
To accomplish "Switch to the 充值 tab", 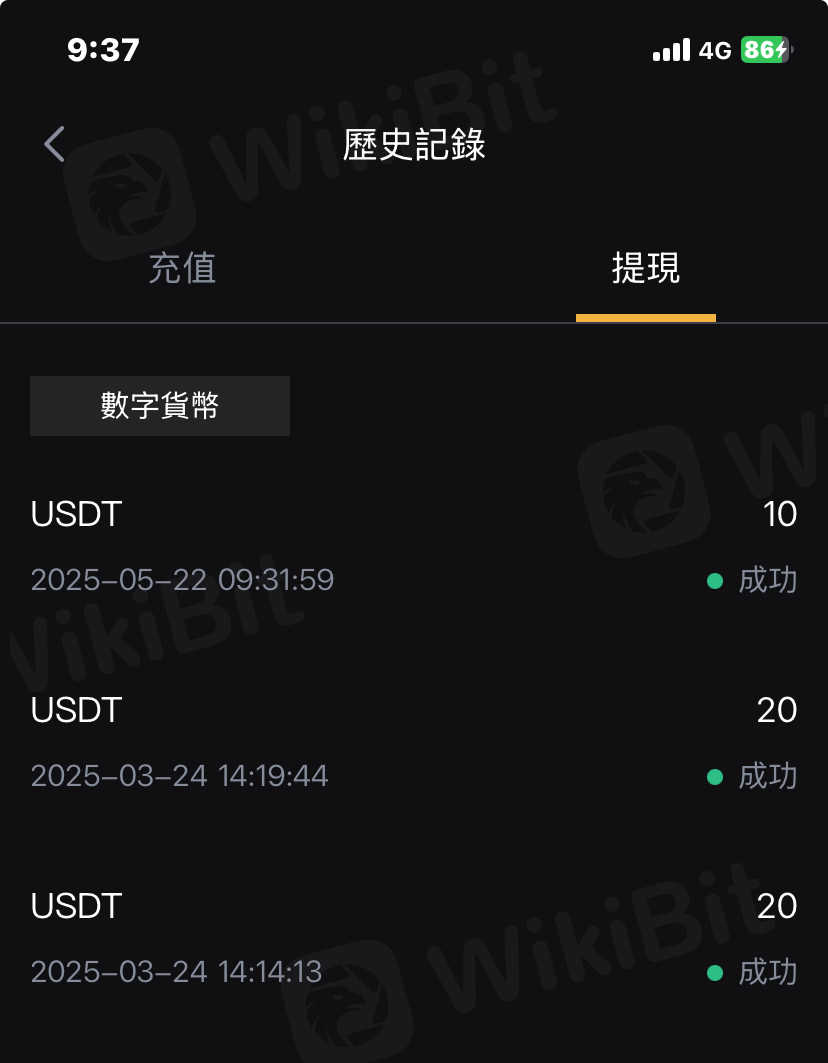I will point(182,268).
